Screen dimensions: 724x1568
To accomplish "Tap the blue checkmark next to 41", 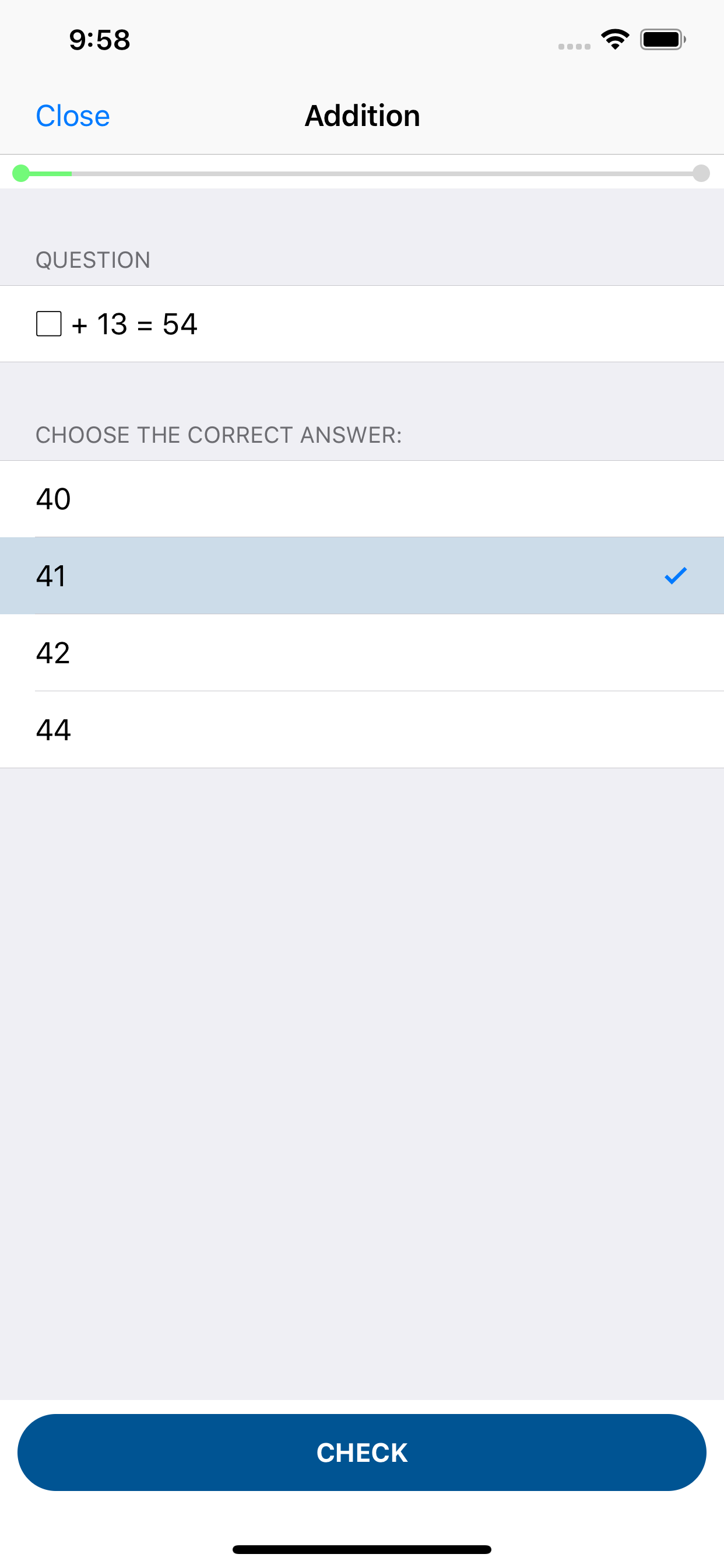I will coord(674,575).
